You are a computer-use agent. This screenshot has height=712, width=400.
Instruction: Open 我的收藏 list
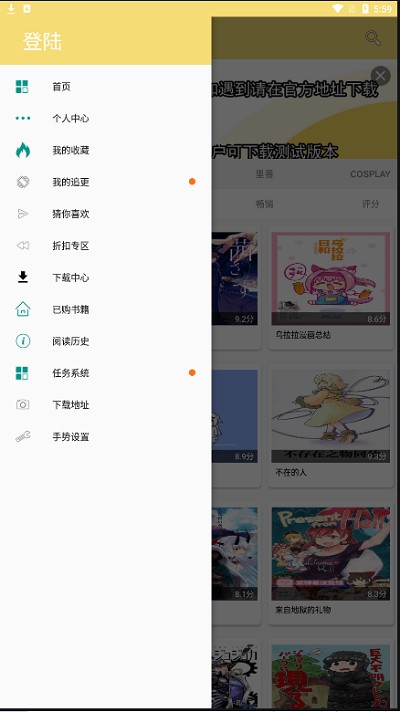(105, 150)
